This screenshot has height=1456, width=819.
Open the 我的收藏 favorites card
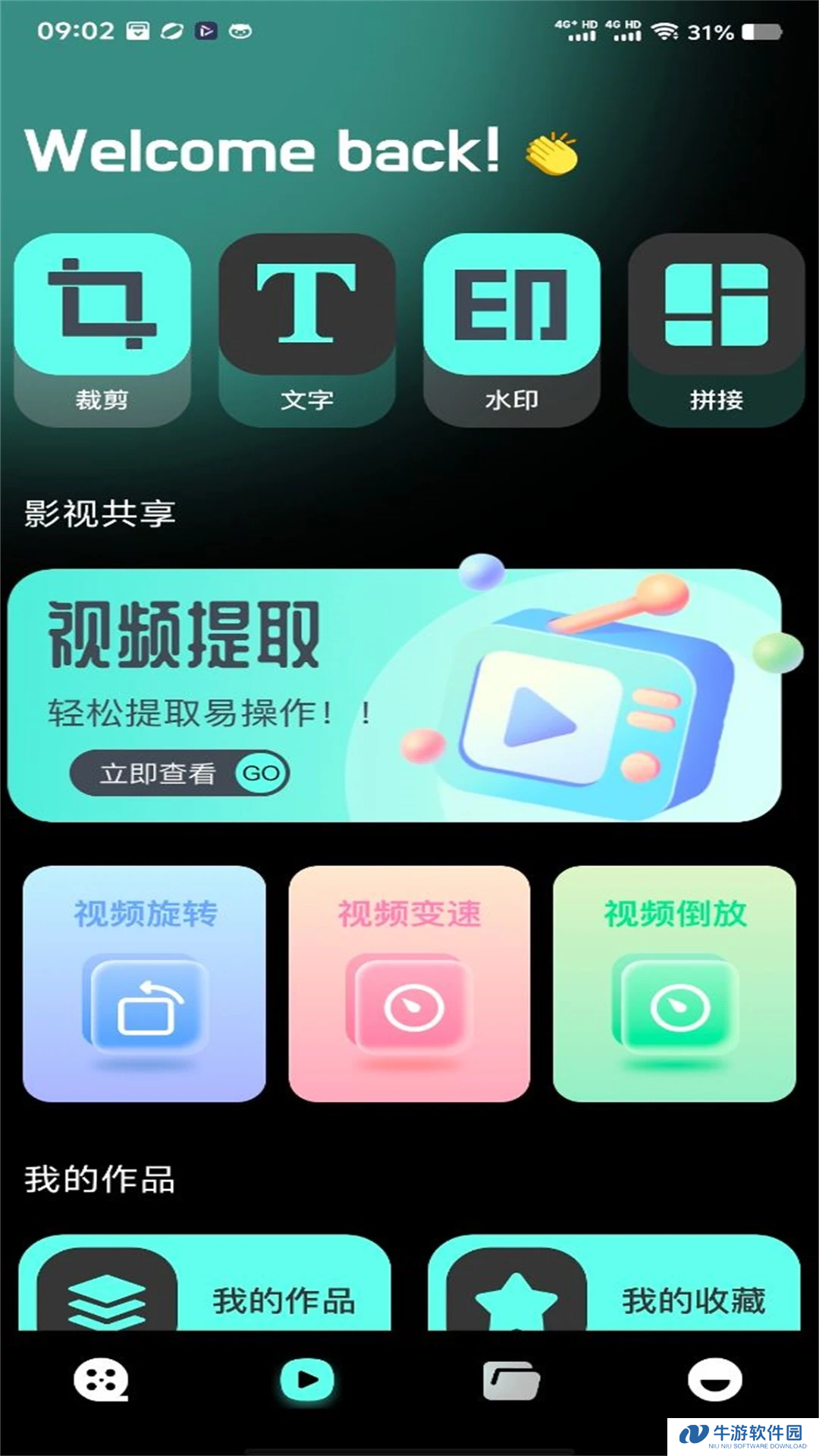pos(614,1283)
